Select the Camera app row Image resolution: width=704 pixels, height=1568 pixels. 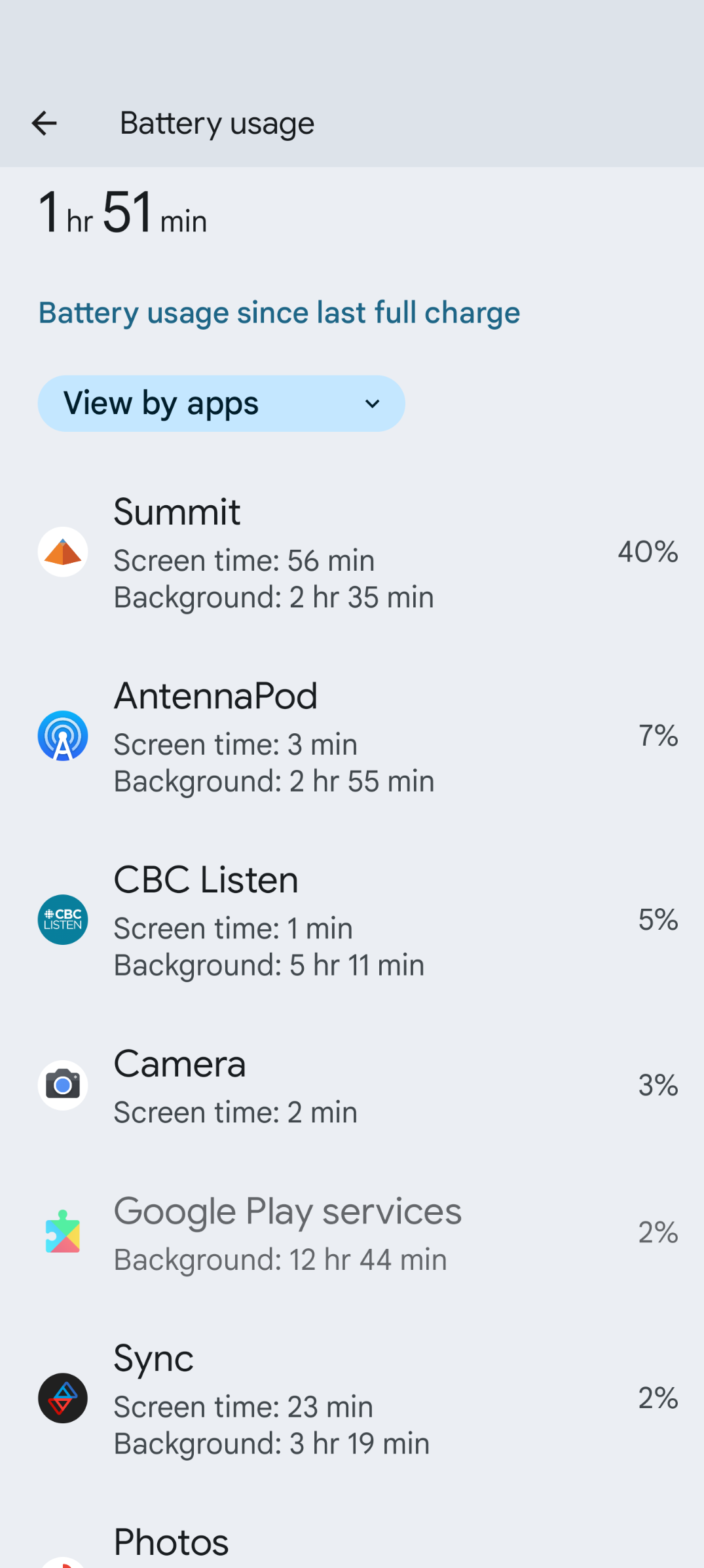tap(352, 1085)
